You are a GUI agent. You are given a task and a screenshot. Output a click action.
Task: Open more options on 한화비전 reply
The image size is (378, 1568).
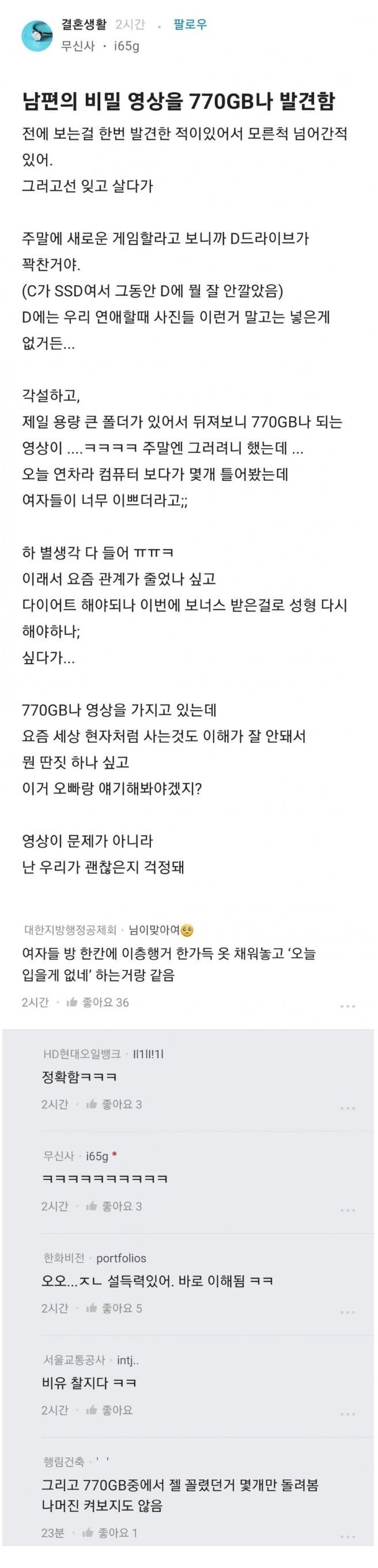(347, 1312)
